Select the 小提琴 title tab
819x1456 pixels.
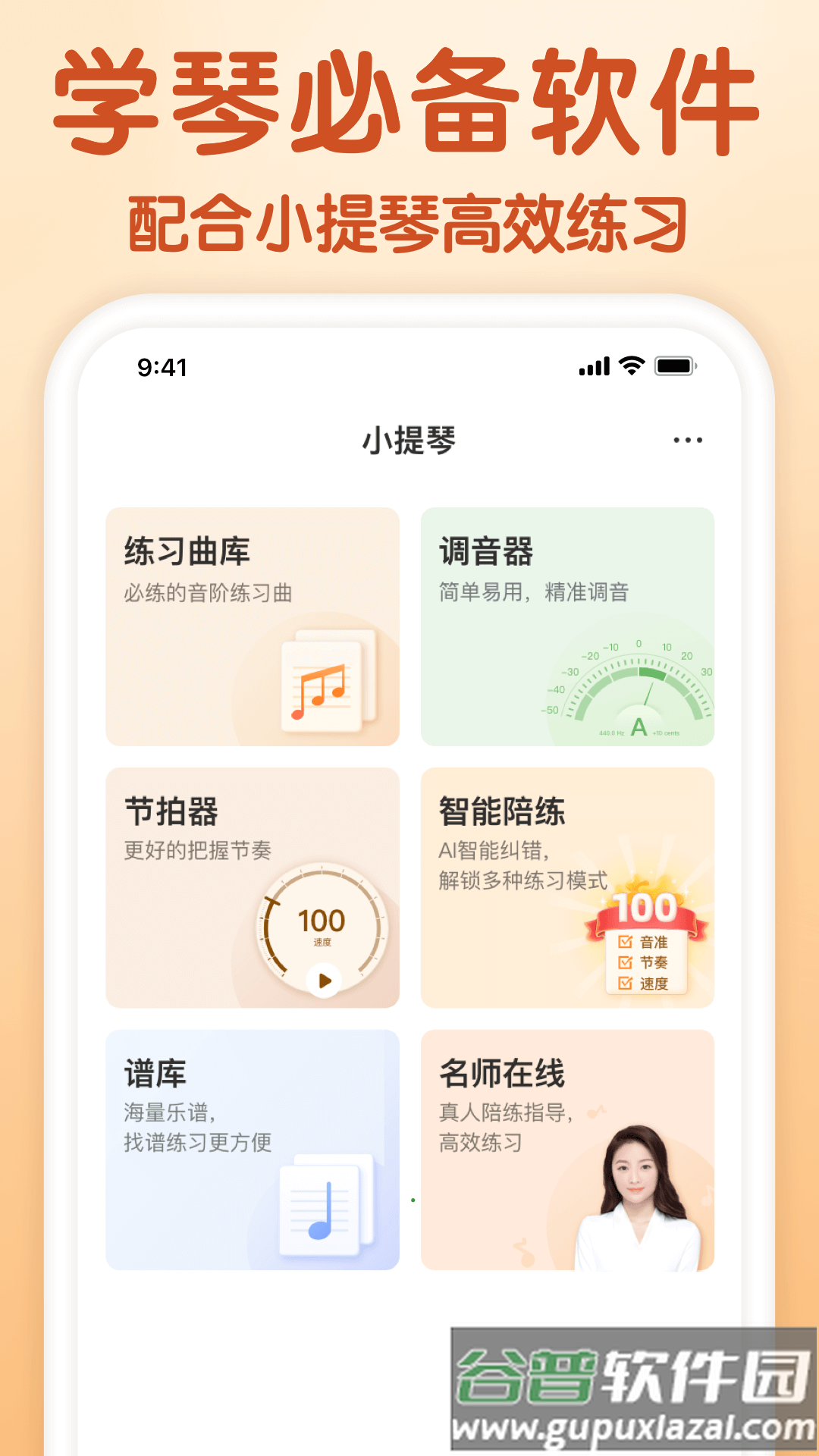click(409, 438)
